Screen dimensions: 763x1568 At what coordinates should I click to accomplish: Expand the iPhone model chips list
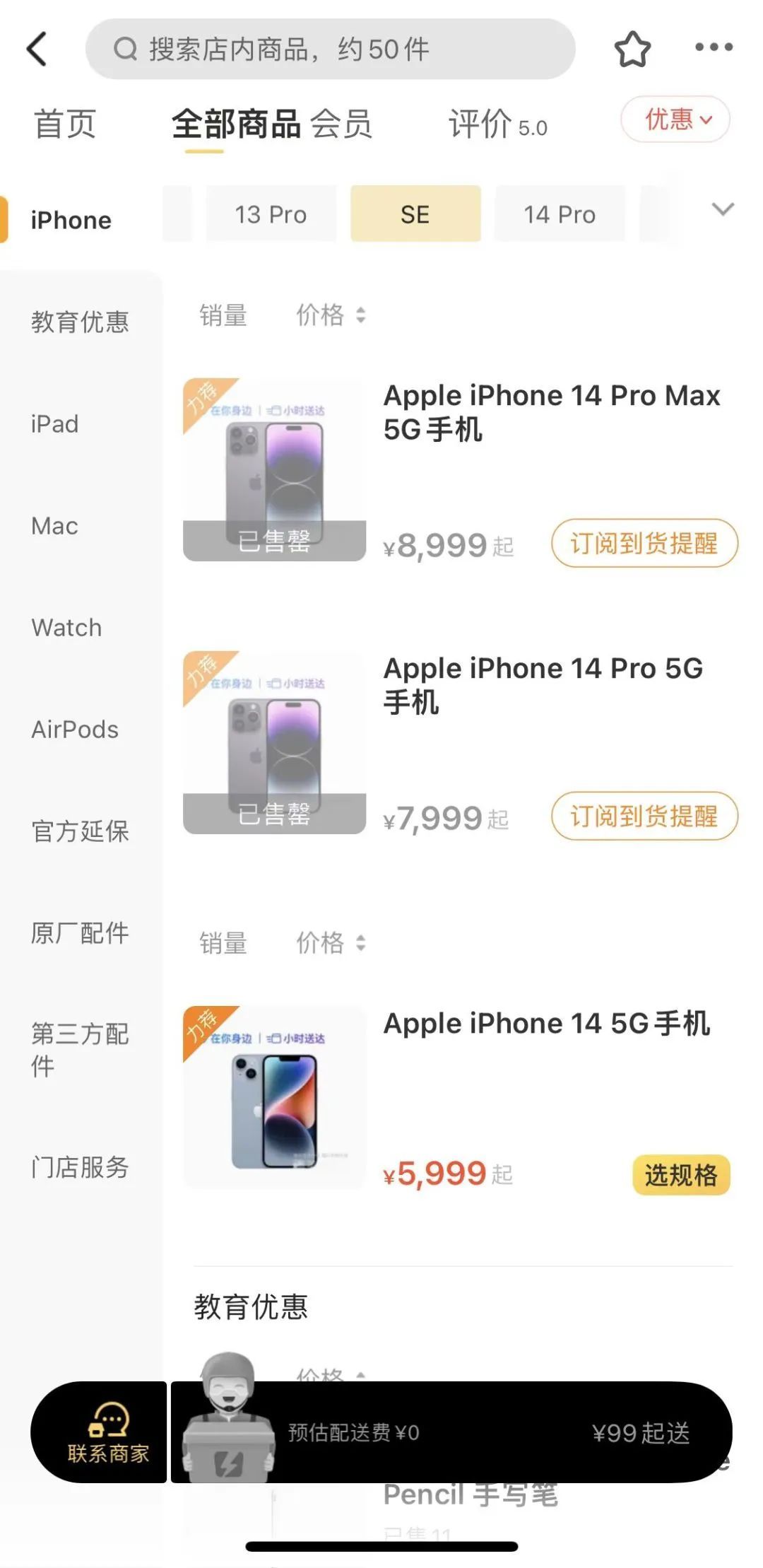point(723,209)
